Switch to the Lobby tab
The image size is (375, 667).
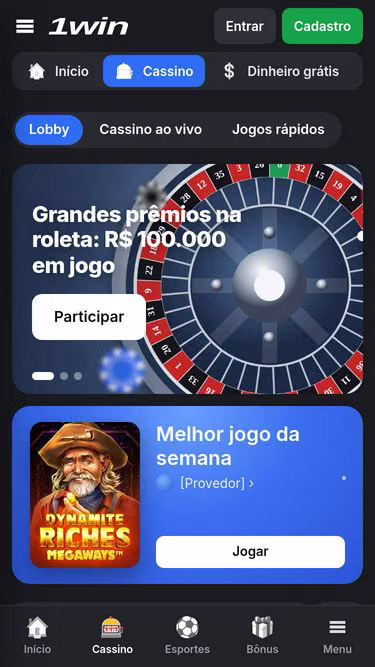49,129
